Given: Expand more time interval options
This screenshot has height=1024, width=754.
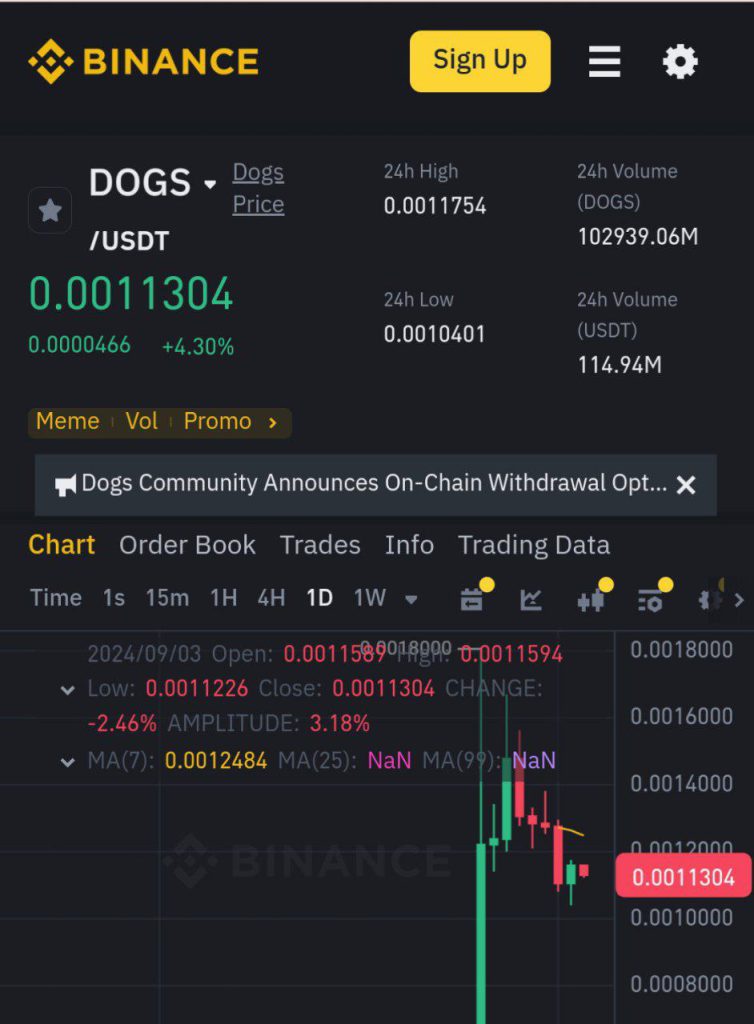Looking at the screenshot, I should 411,600.
